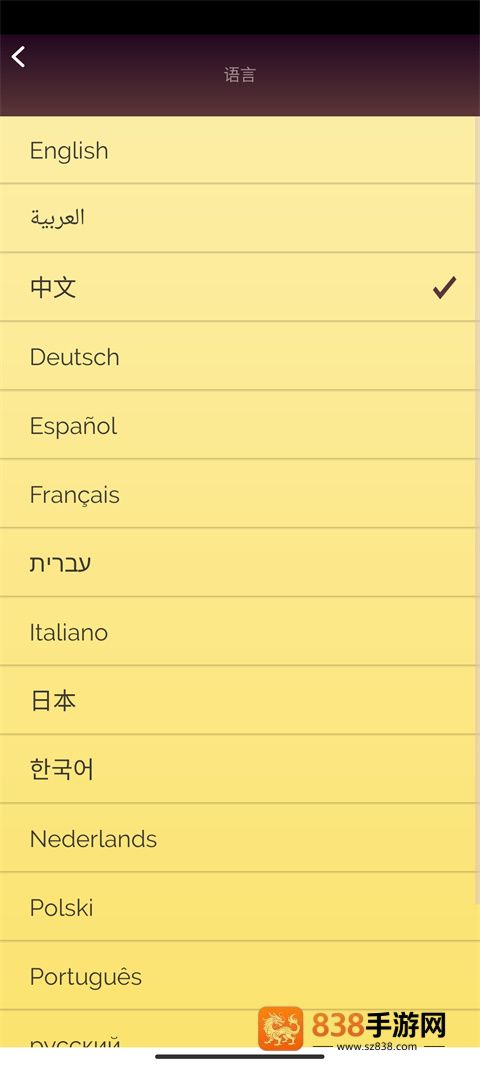Pick Español from the list

pyautogui.click(x=238, y=425)
